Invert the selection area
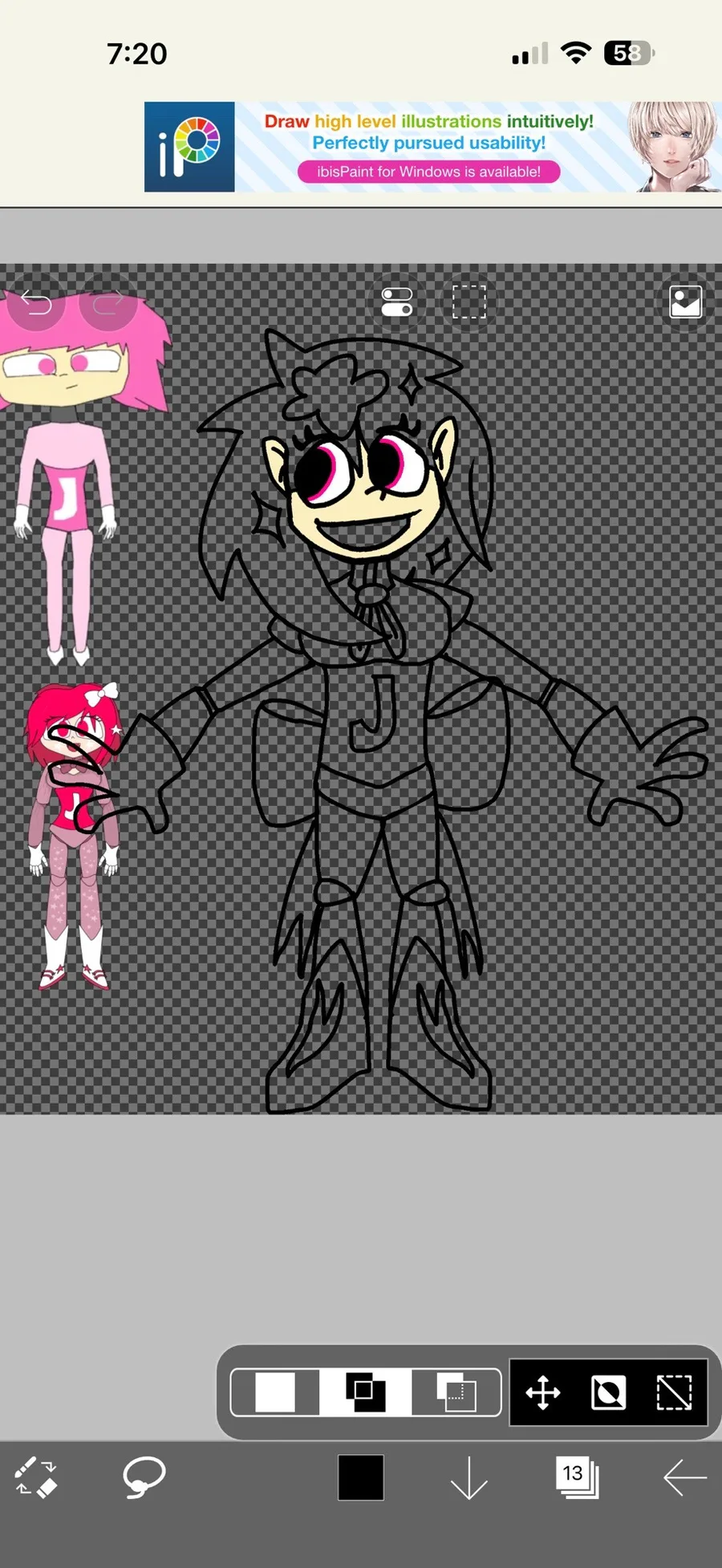Screen dimensions: 722x1568 click(609, 1392)
